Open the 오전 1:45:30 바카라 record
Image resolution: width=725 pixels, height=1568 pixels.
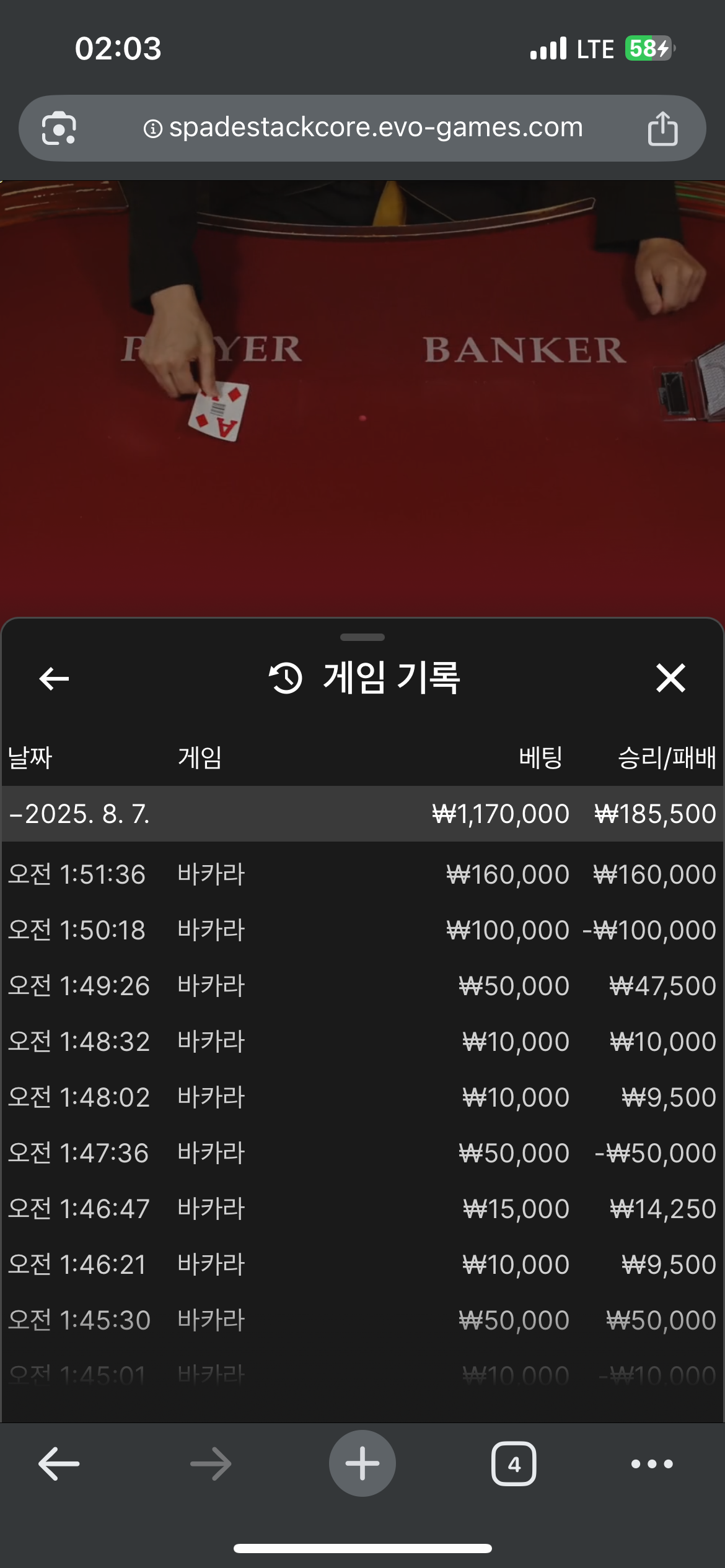tap(362, 1320)
